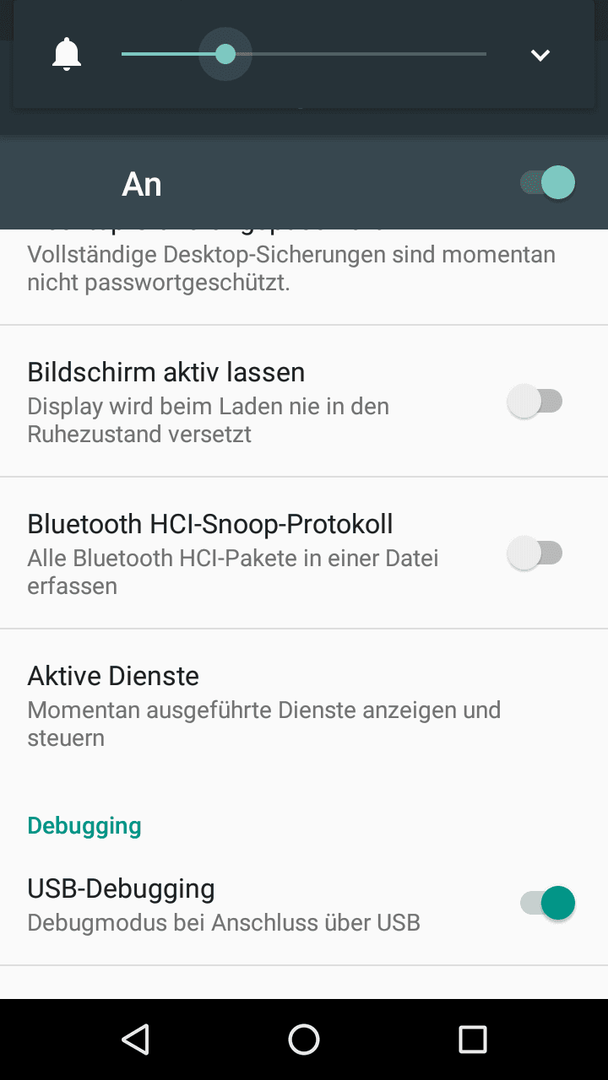Viewport: 608px width, 1080px height.
Task: Set ringer volume on the slider
Action: tap(304, 54)
